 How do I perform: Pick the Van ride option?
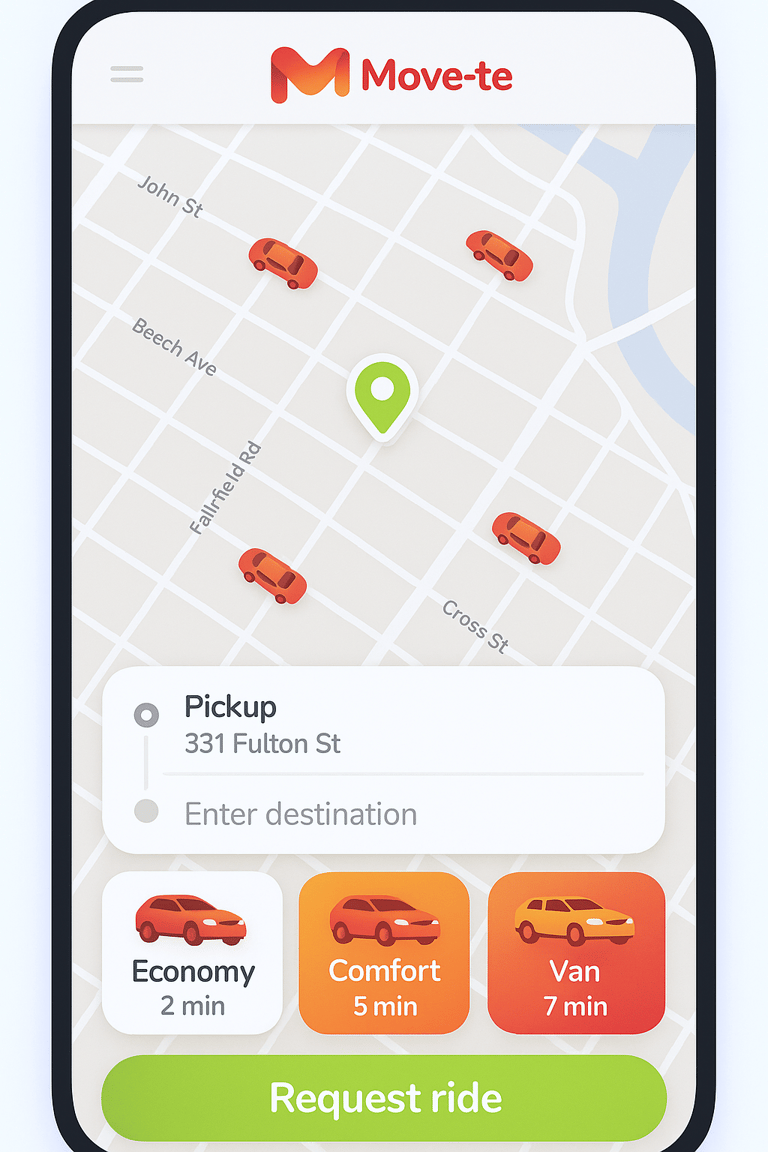[576, 952]
